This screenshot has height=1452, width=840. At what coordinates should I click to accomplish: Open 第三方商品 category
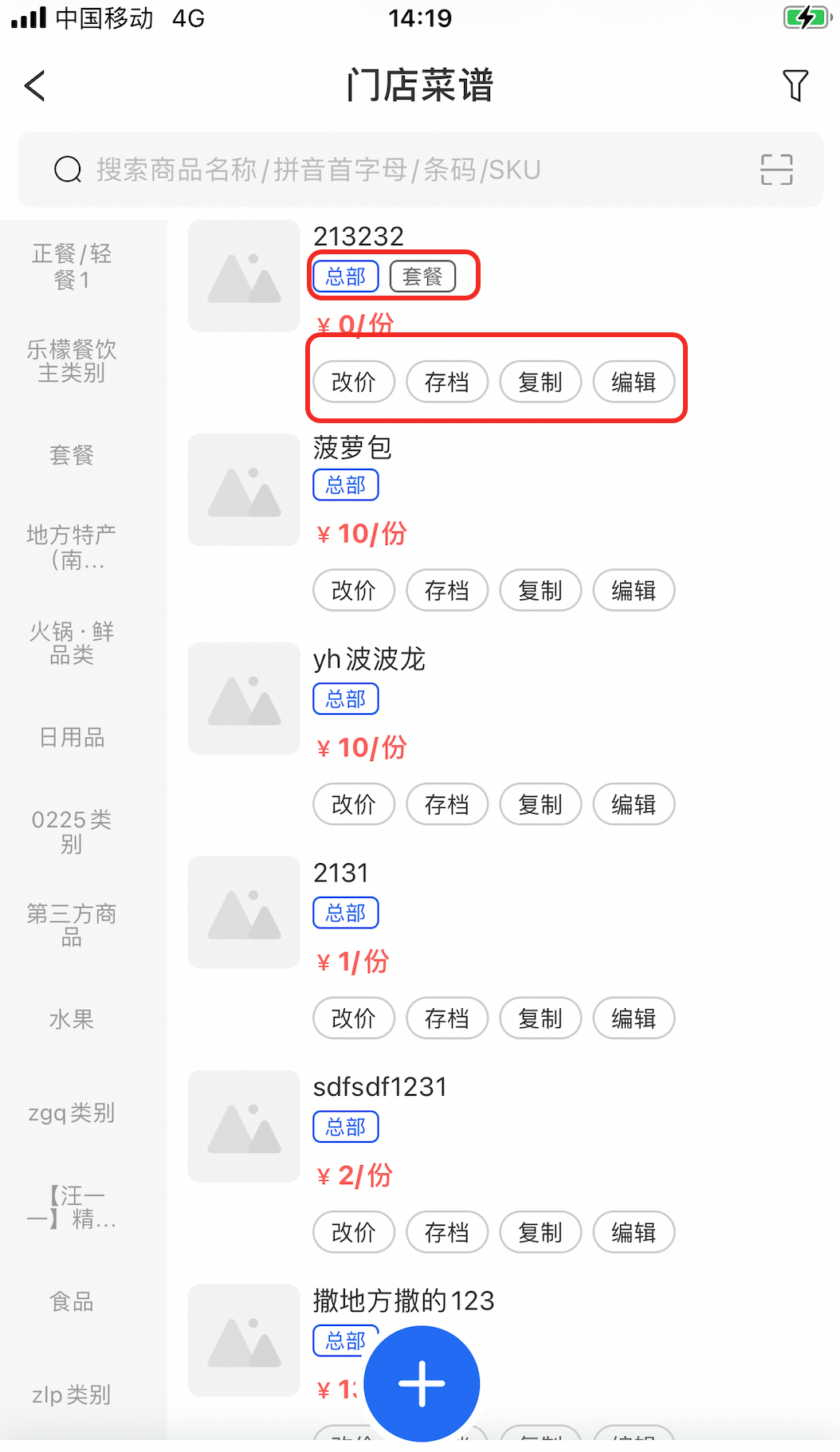click(x=72, y=925)
